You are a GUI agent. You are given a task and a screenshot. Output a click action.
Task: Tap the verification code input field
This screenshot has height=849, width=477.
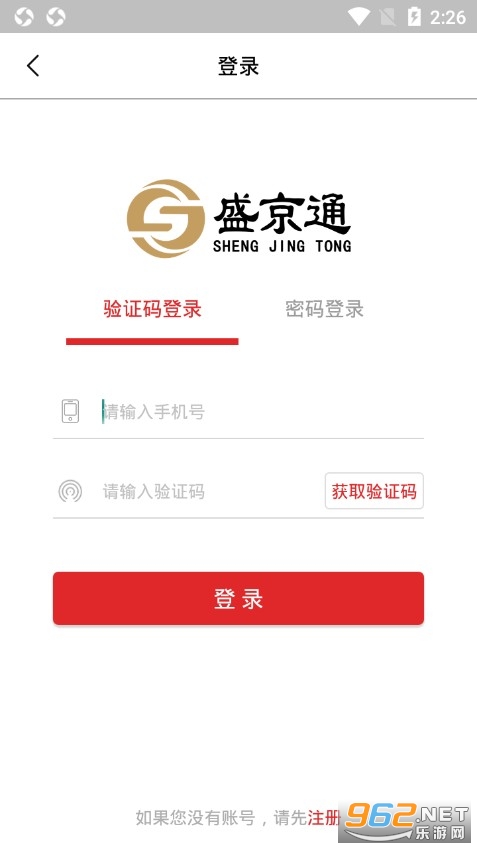coord(211,492)
